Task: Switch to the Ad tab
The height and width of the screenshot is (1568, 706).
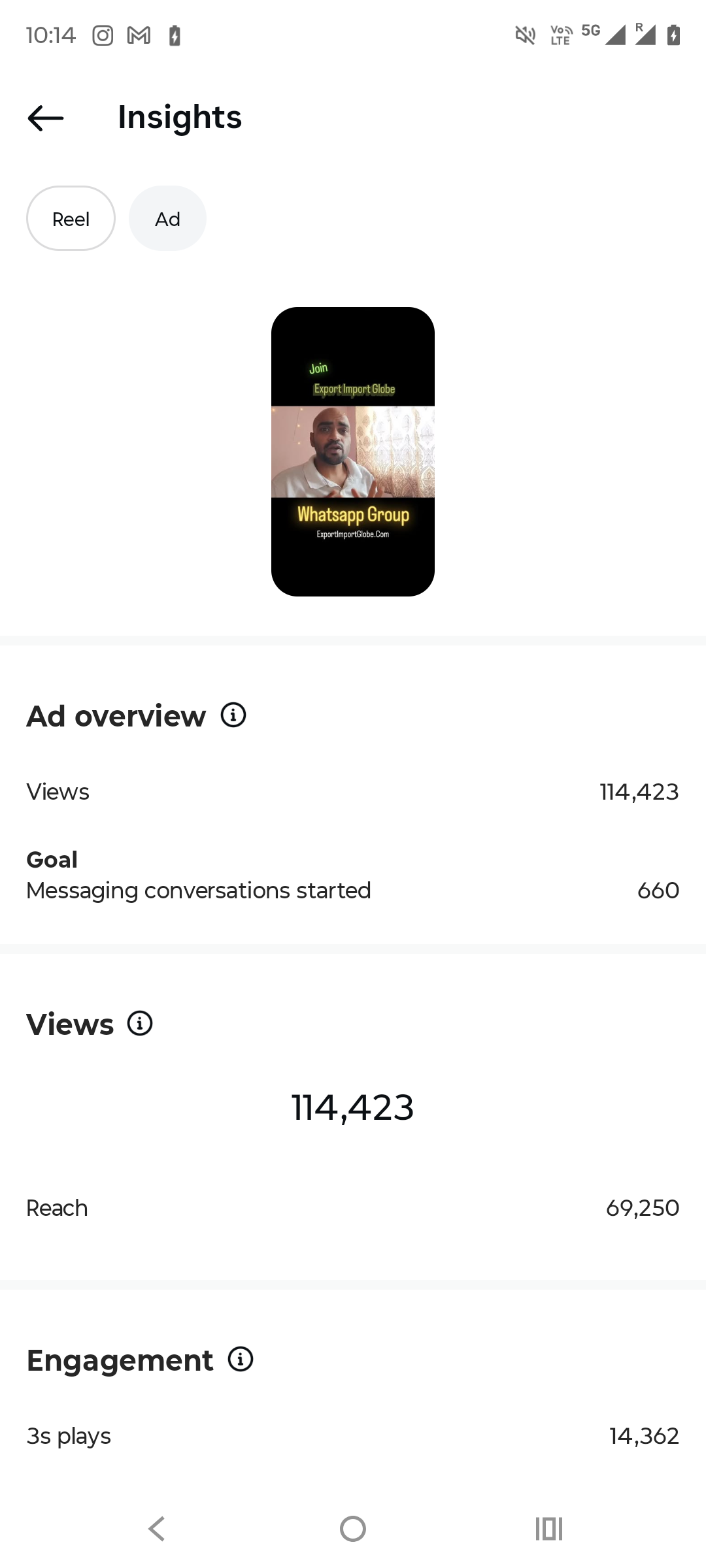Action: point(167,218)
